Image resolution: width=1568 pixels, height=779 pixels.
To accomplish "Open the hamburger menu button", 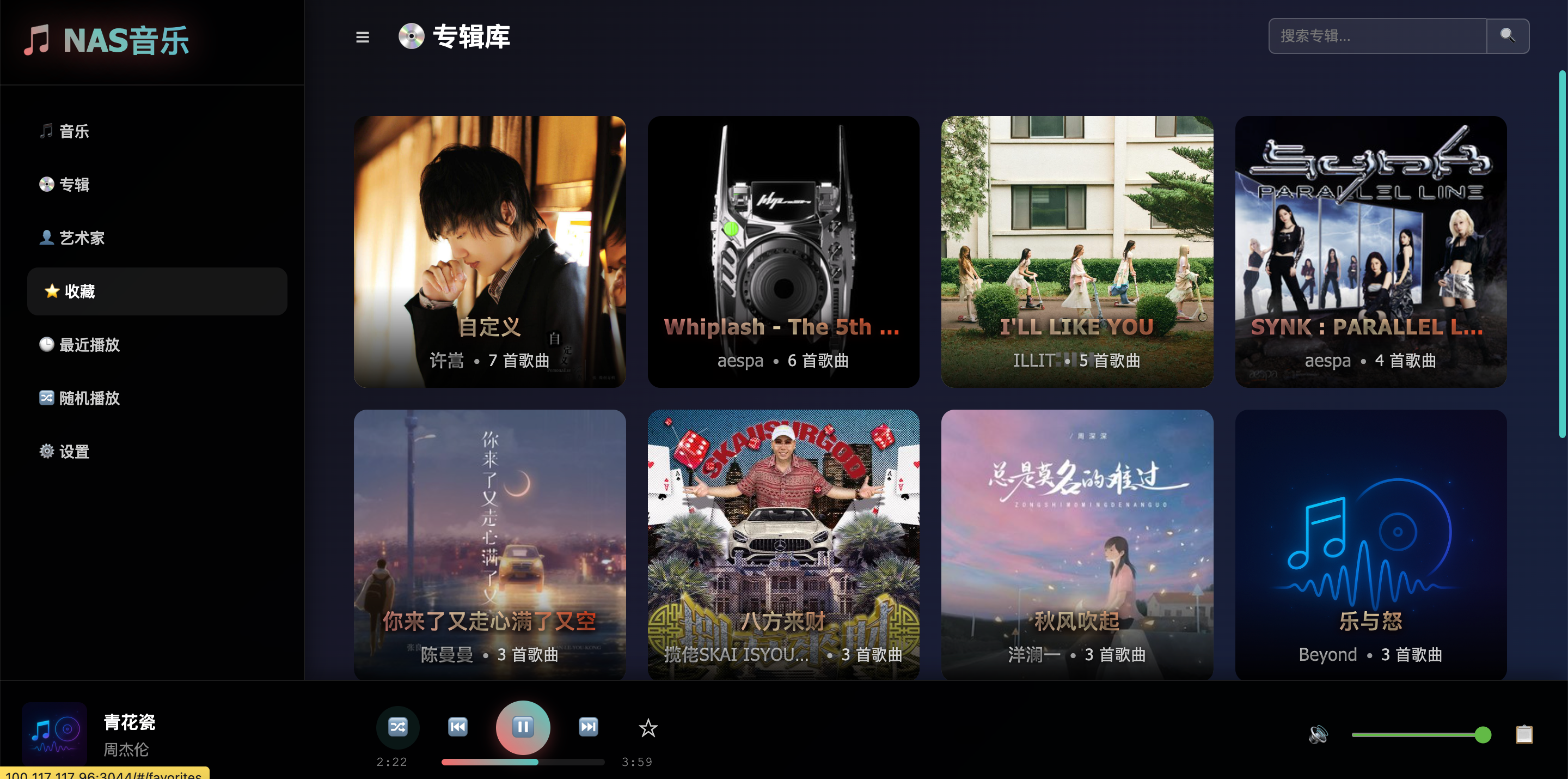I will 362,37.
